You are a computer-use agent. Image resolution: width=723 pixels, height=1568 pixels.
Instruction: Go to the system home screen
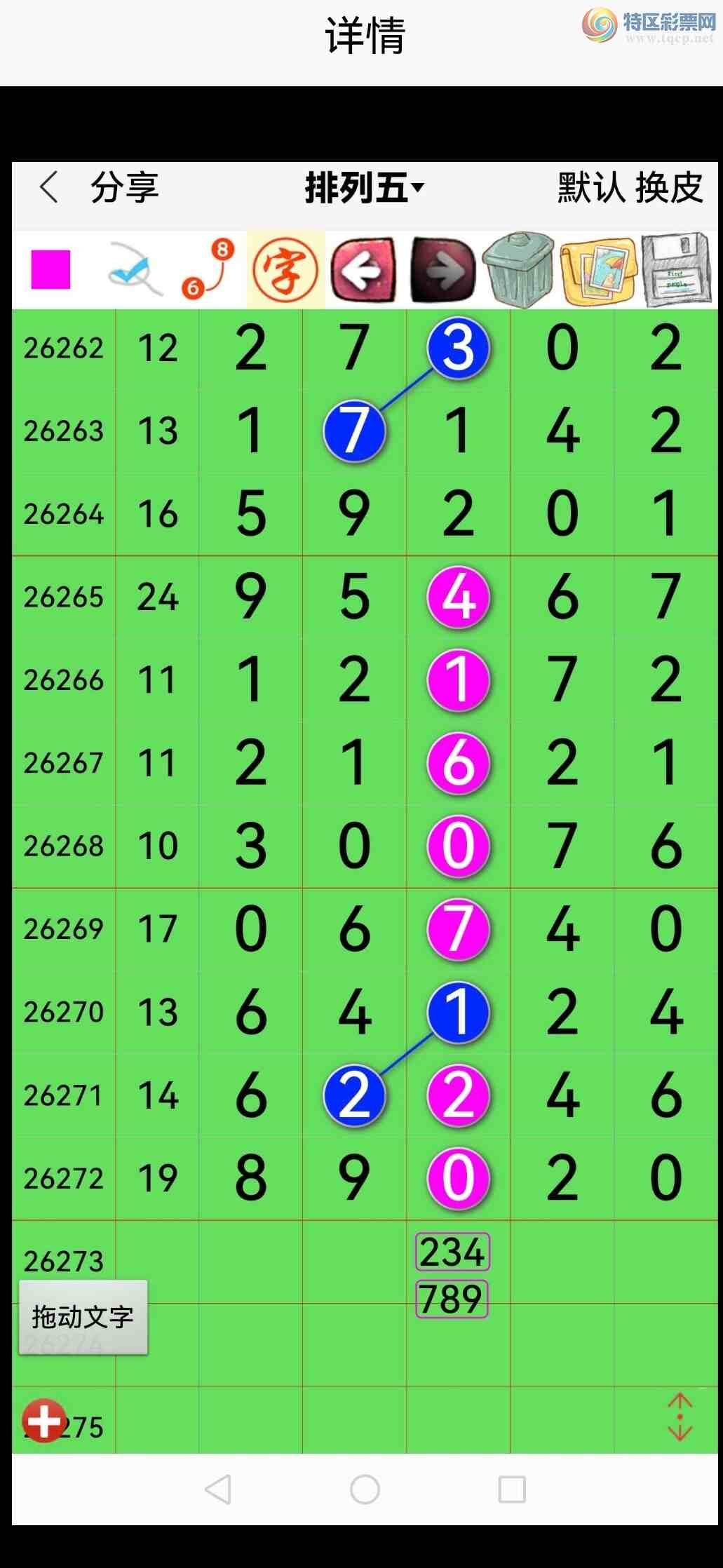(x=365, y=1489)
